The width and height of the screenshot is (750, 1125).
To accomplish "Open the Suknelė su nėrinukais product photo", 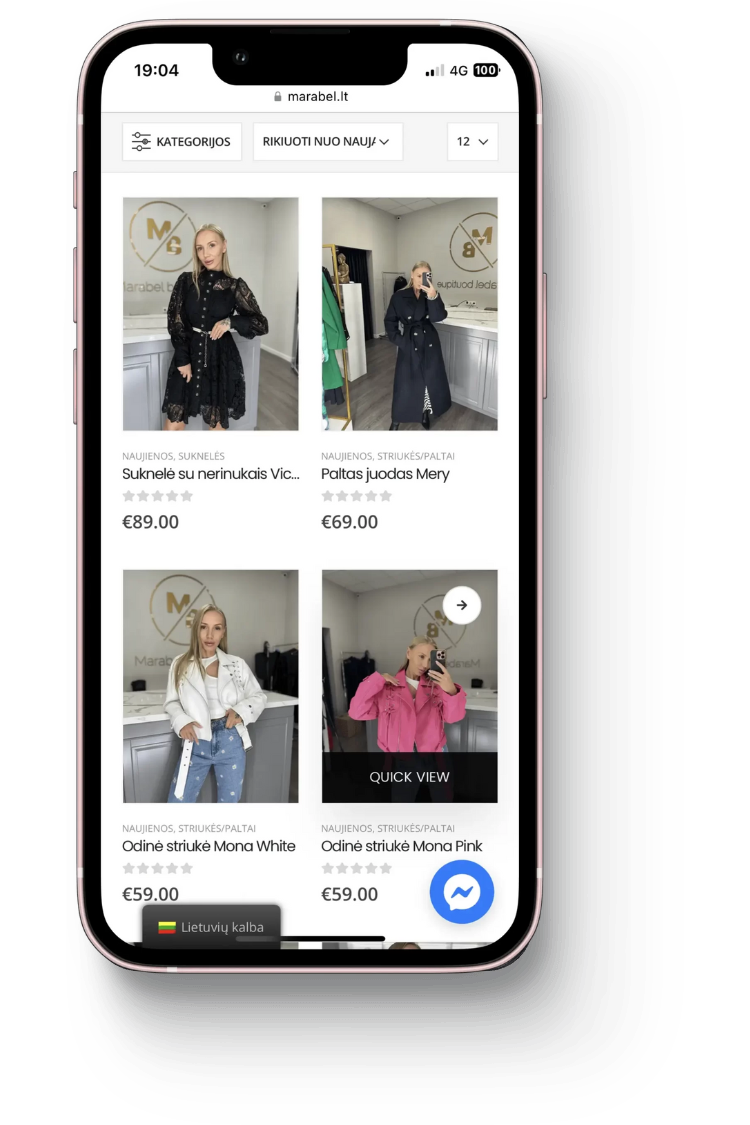I will pyautogui.click(x=210, y=314).
